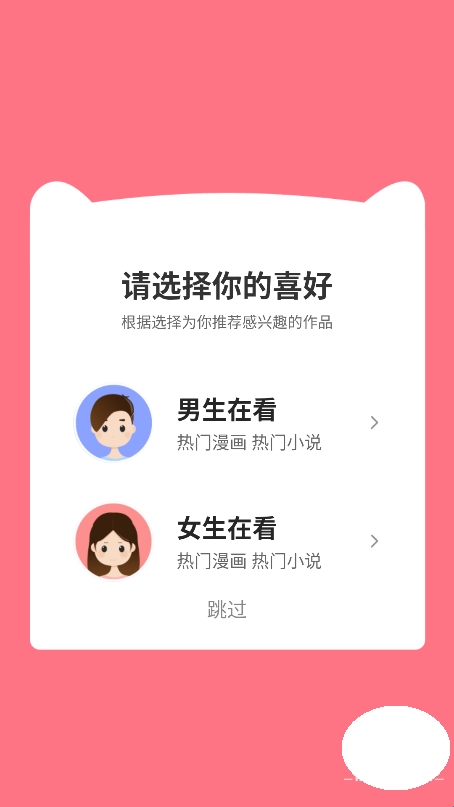
Task: Select the 男生在看 preference option
Action: pyautogui.click(x=227, y=423)
